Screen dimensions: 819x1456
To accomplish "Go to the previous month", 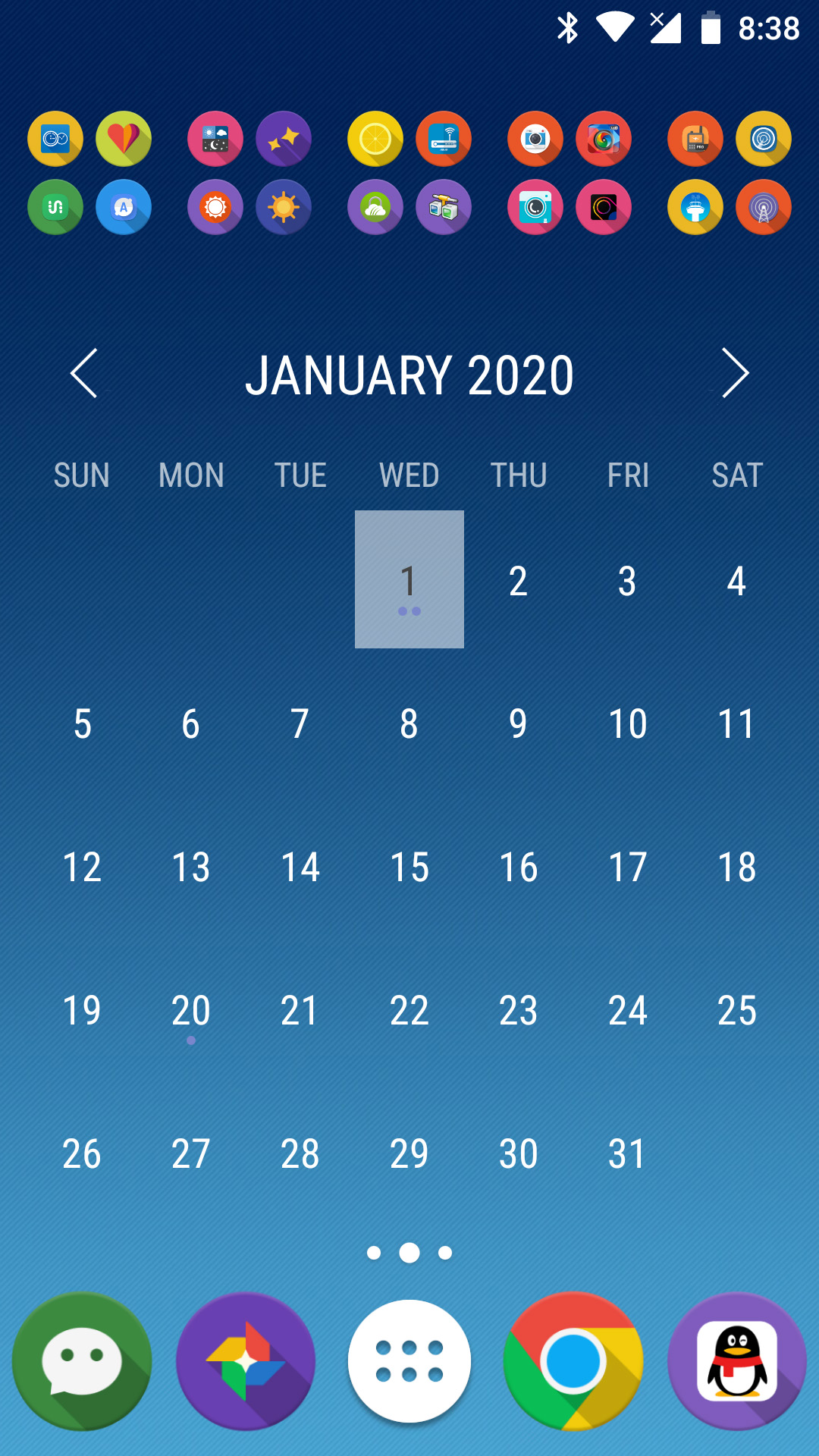I will (85, 373).
